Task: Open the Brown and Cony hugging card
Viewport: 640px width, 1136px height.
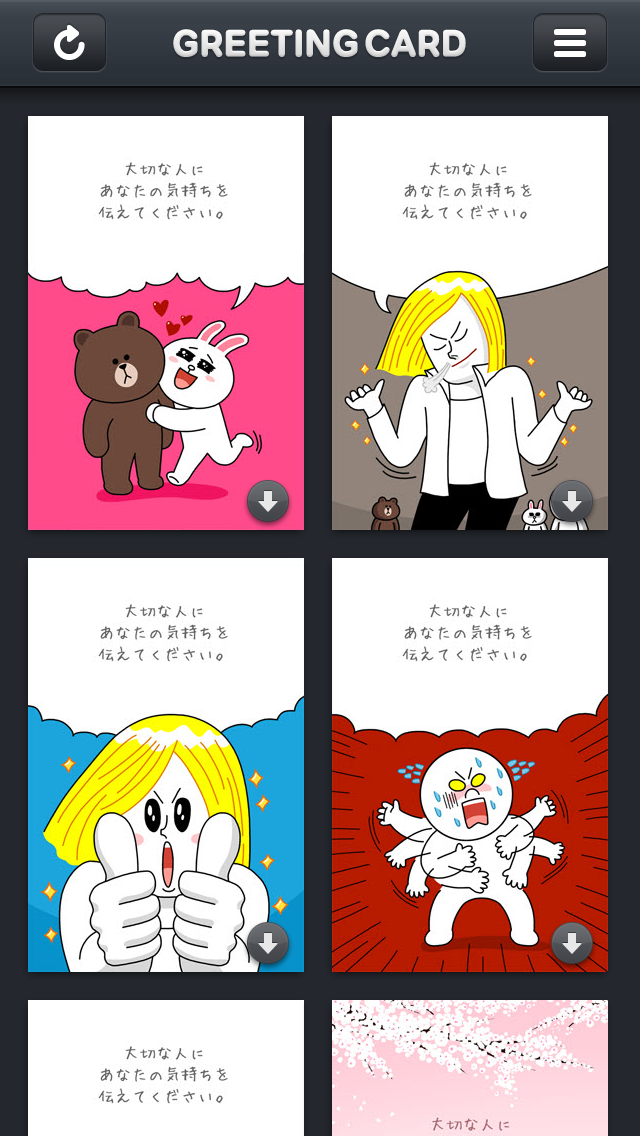Action: point(165,322)
